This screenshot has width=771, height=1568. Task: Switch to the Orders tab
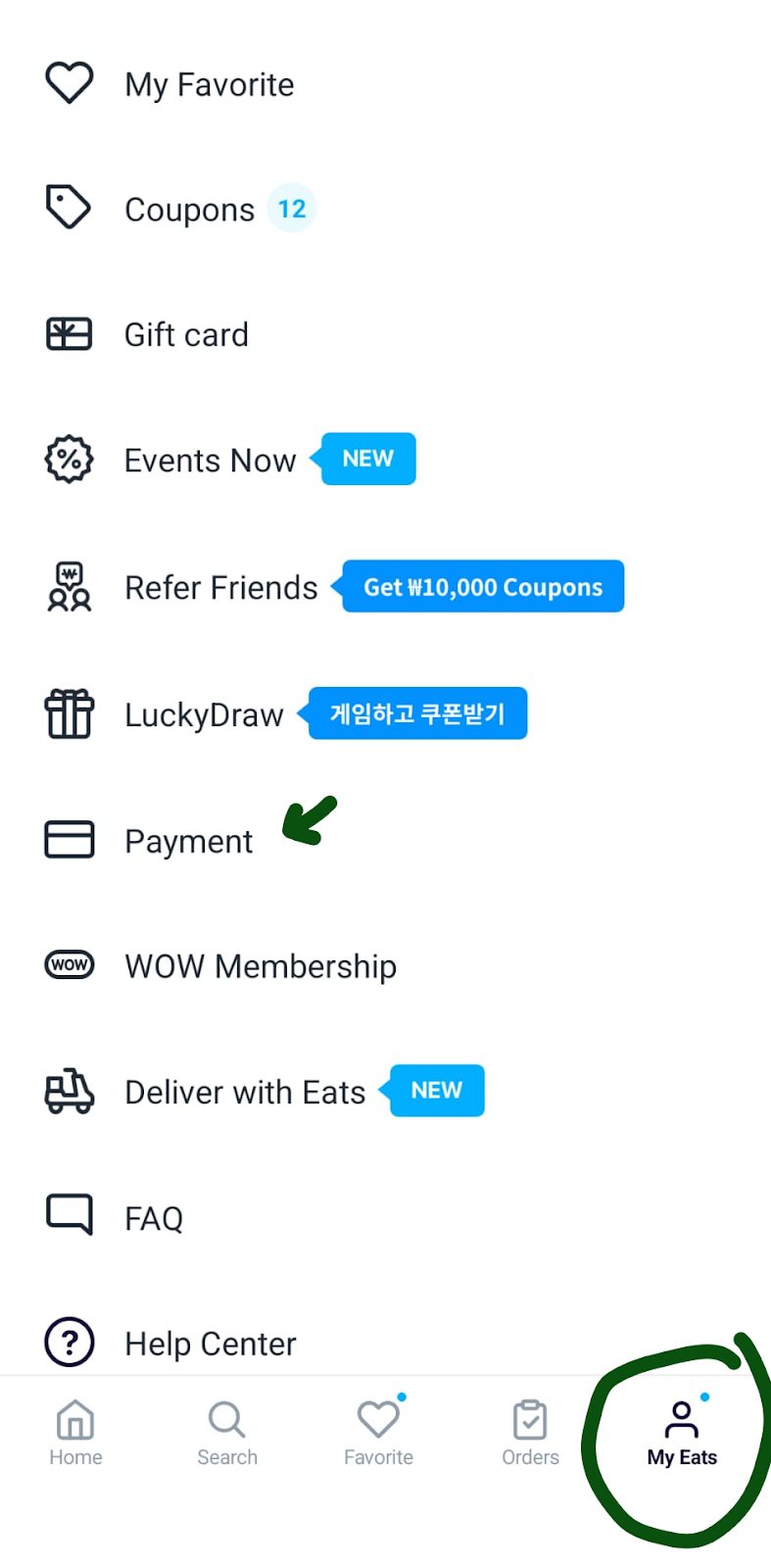click(x=530, y=1433)
